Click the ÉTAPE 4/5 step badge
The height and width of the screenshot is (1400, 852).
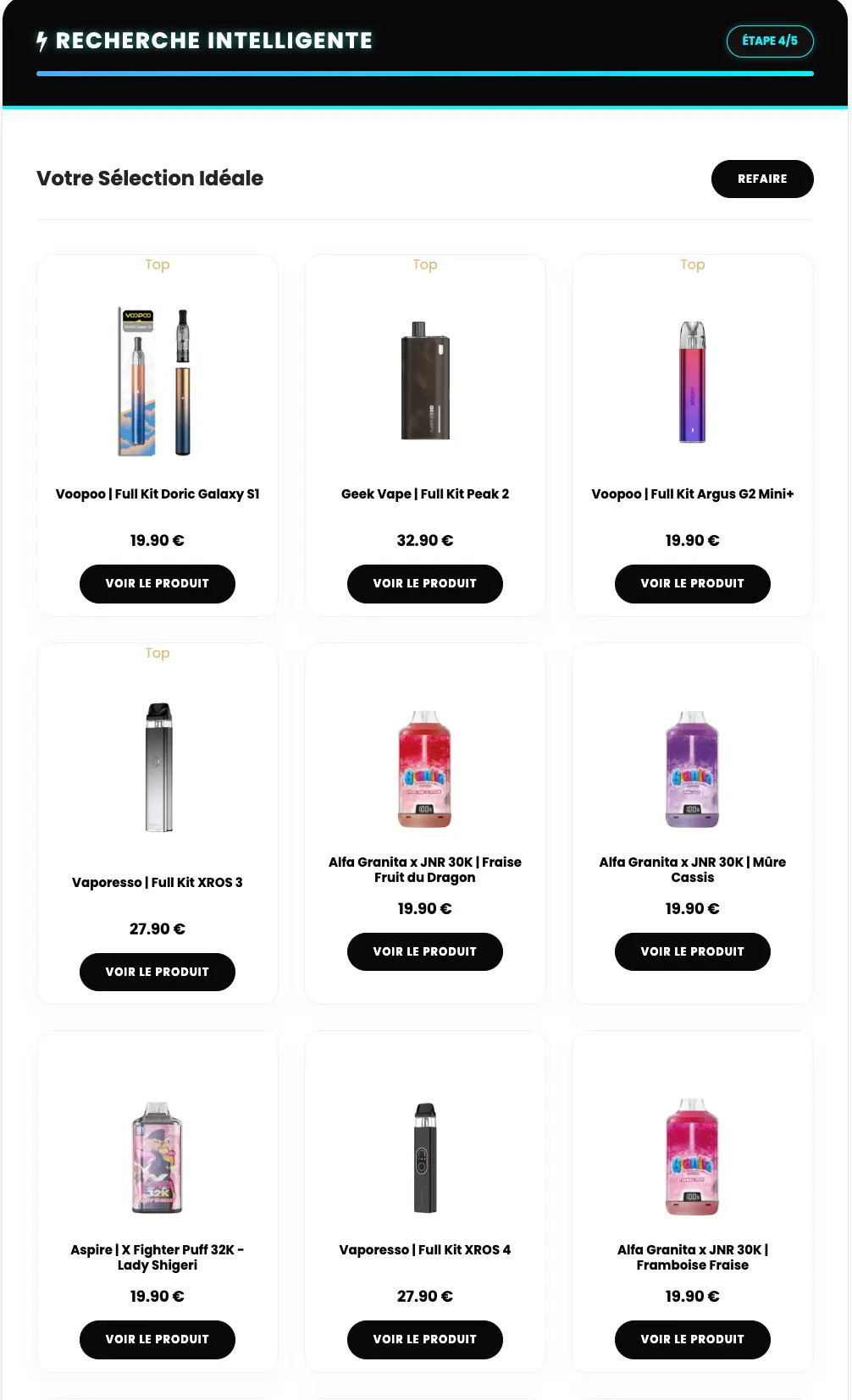(x=770, y=41)
